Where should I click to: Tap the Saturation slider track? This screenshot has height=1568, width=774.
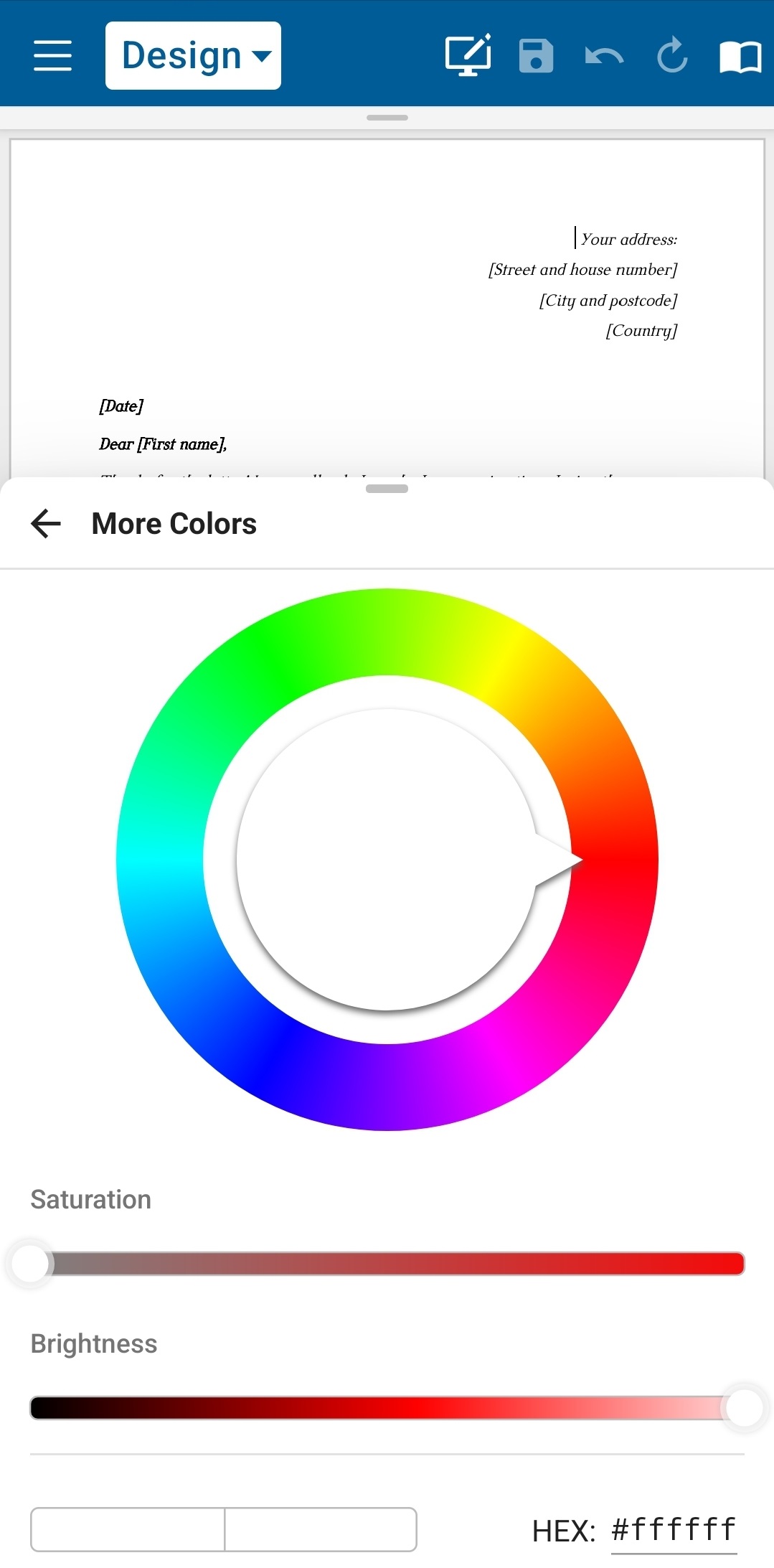point(387,1263)
